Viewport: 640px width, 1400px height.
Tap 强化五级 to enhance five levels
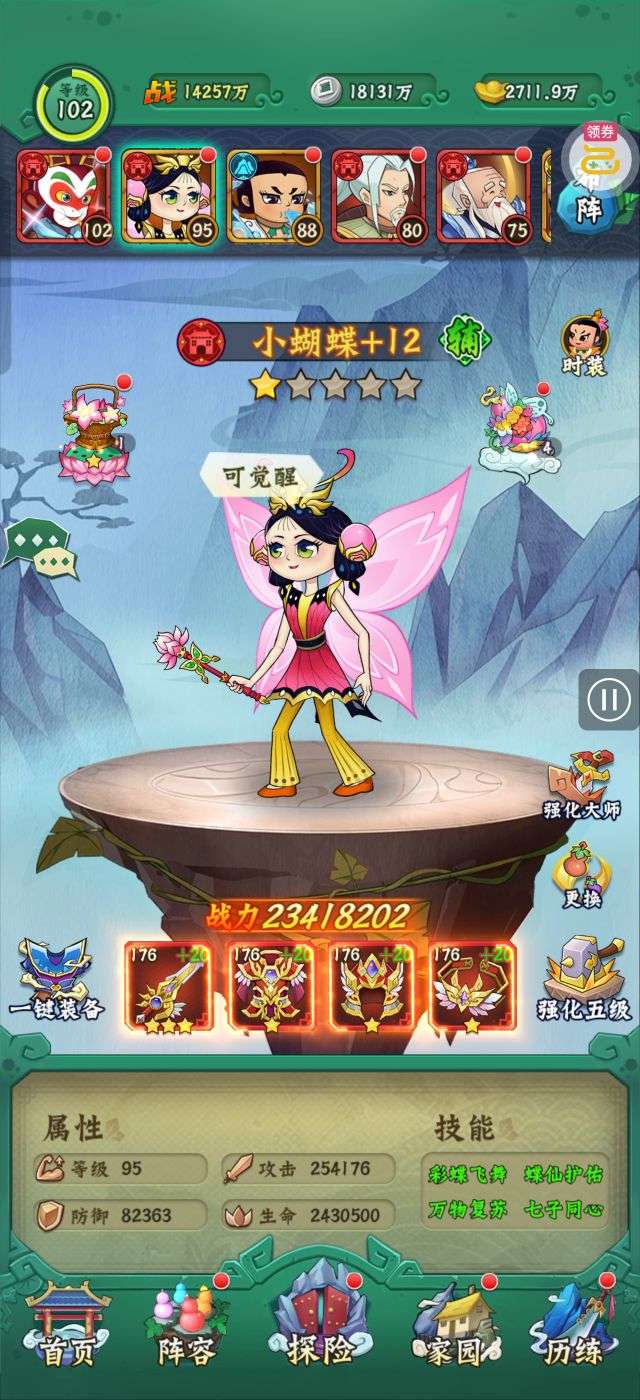587,979
